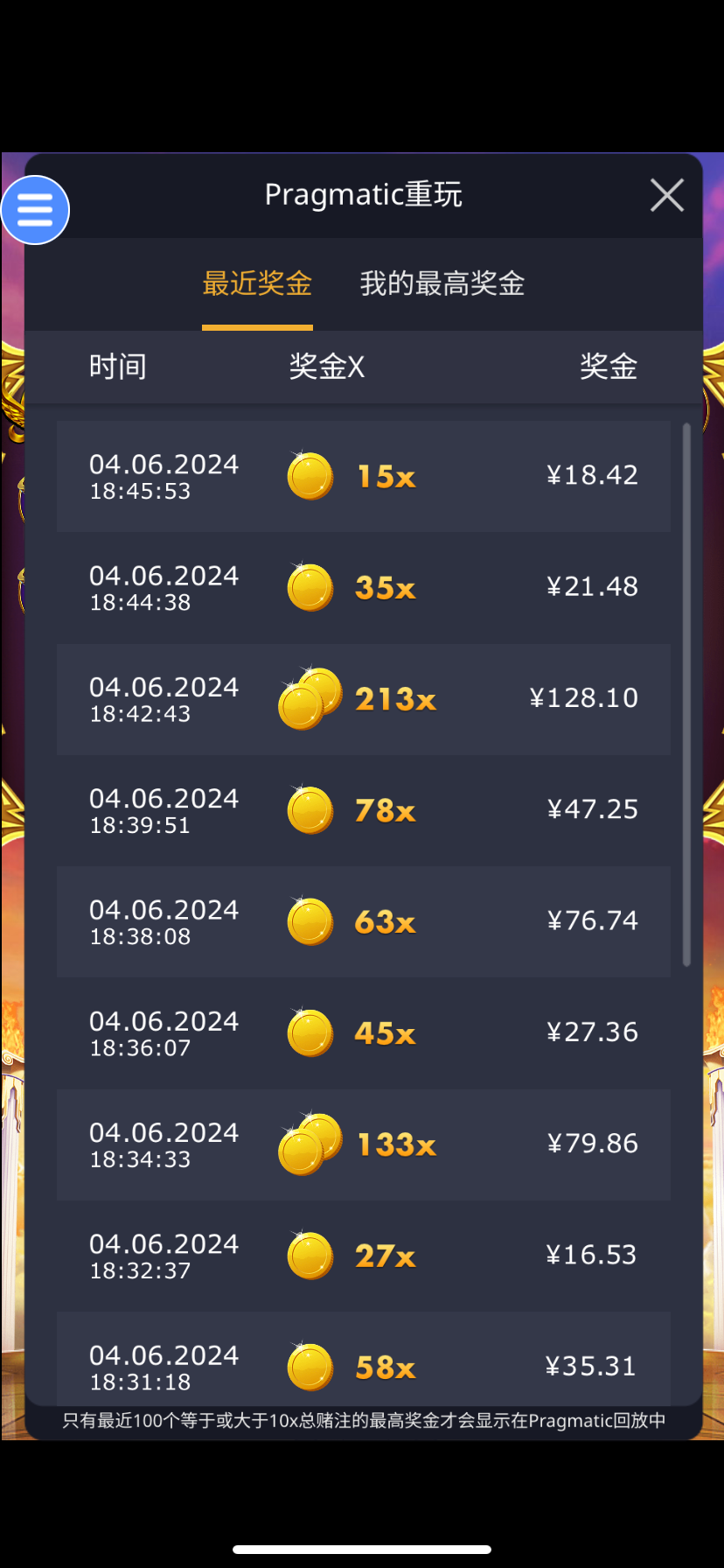
Task: Switch to the 我的最高奖金 tab
Action: click(x=442, y=283)
